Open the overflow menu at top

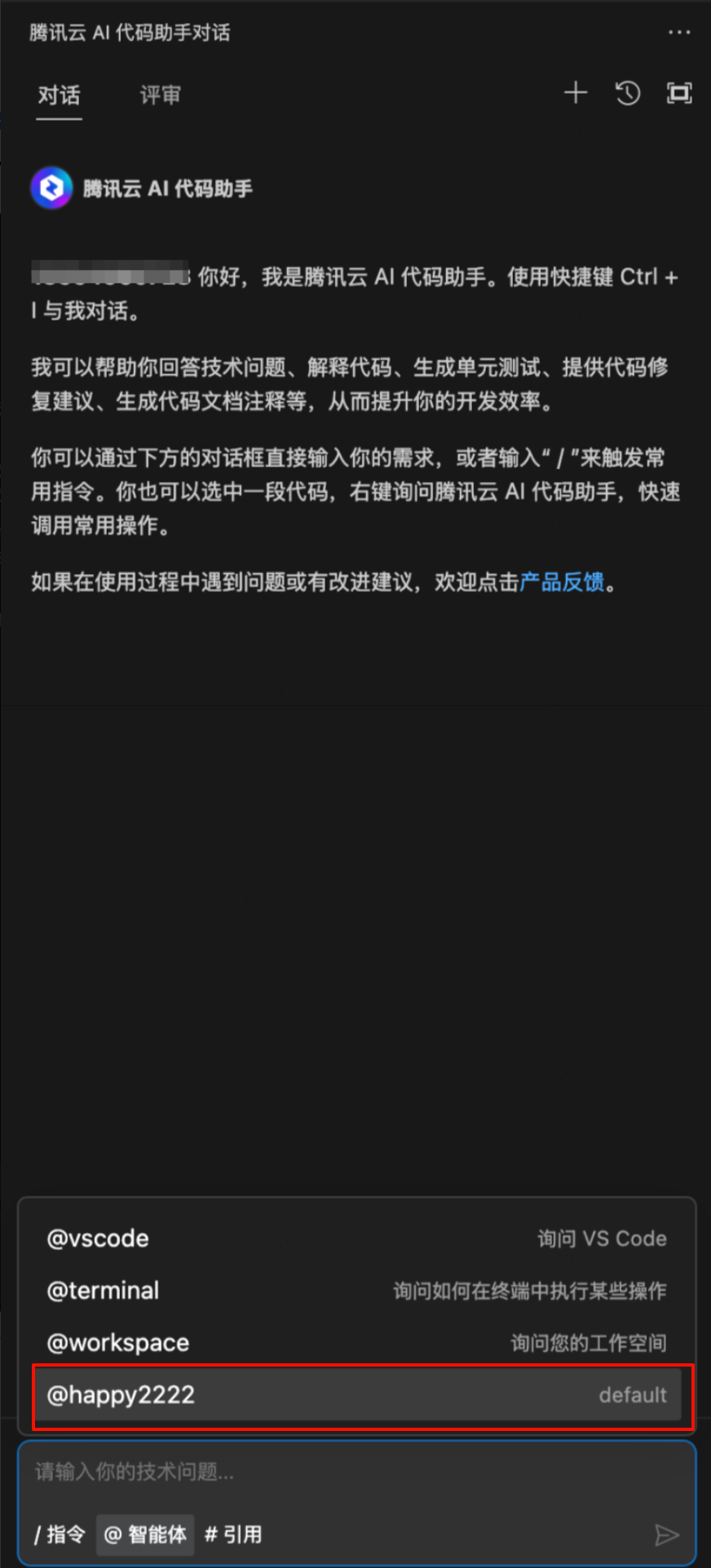678,33
